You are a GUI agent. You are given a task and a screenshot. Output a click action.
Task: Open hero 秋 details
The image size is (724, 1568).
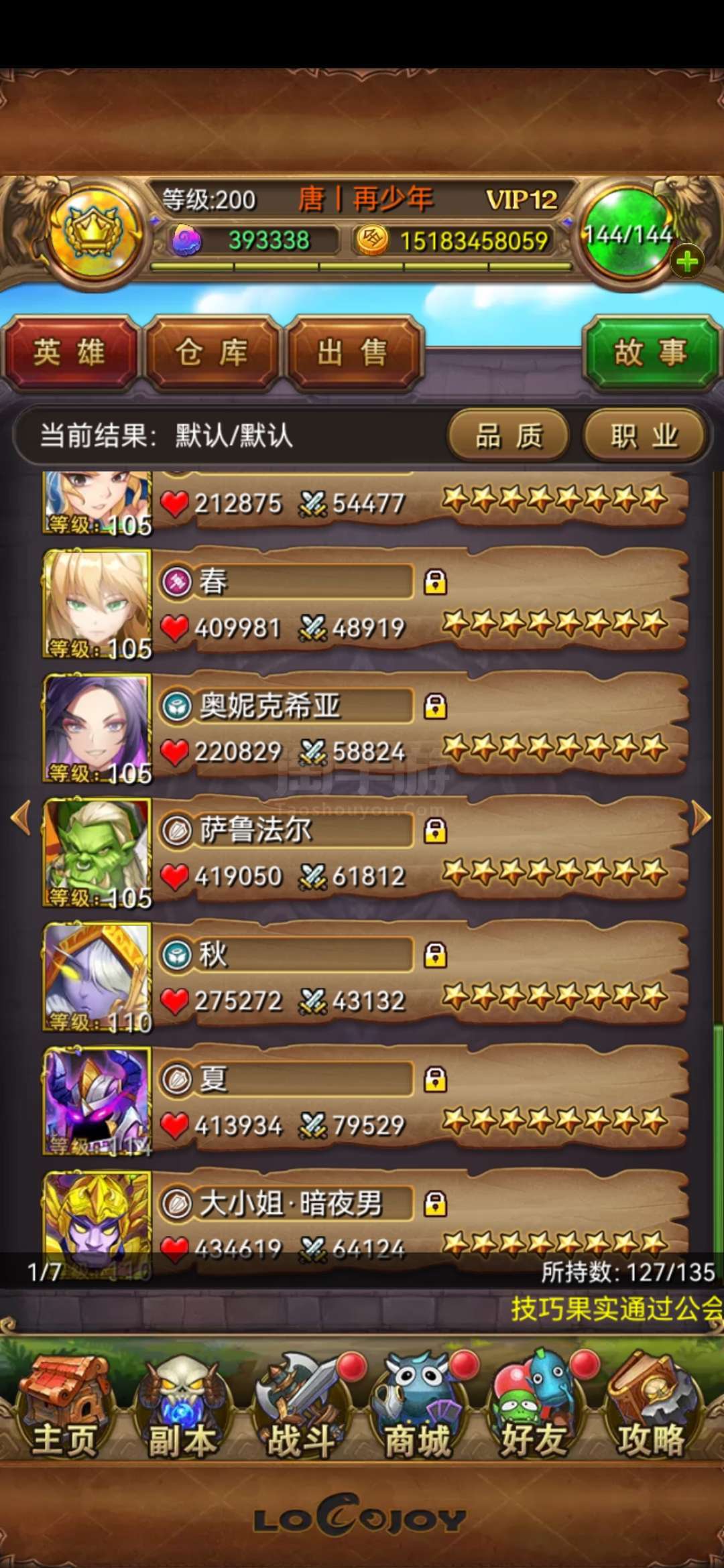(x=362, y=978)
